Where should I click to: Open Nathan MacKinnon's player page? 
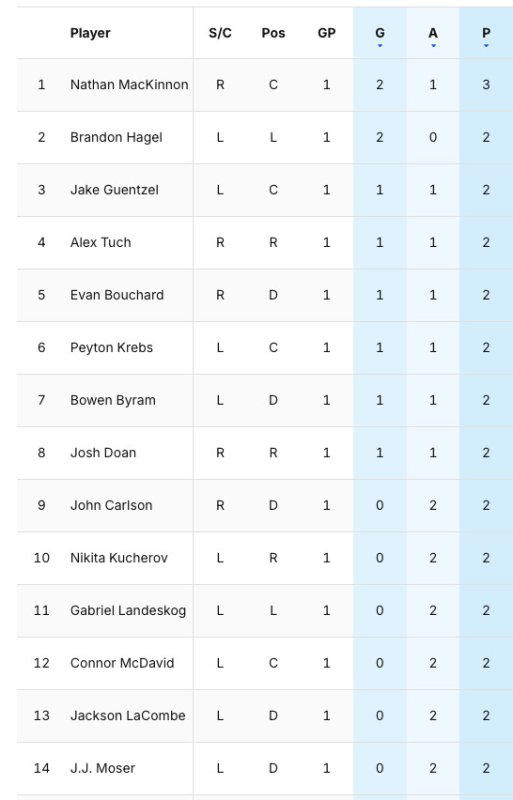point(129,85)
